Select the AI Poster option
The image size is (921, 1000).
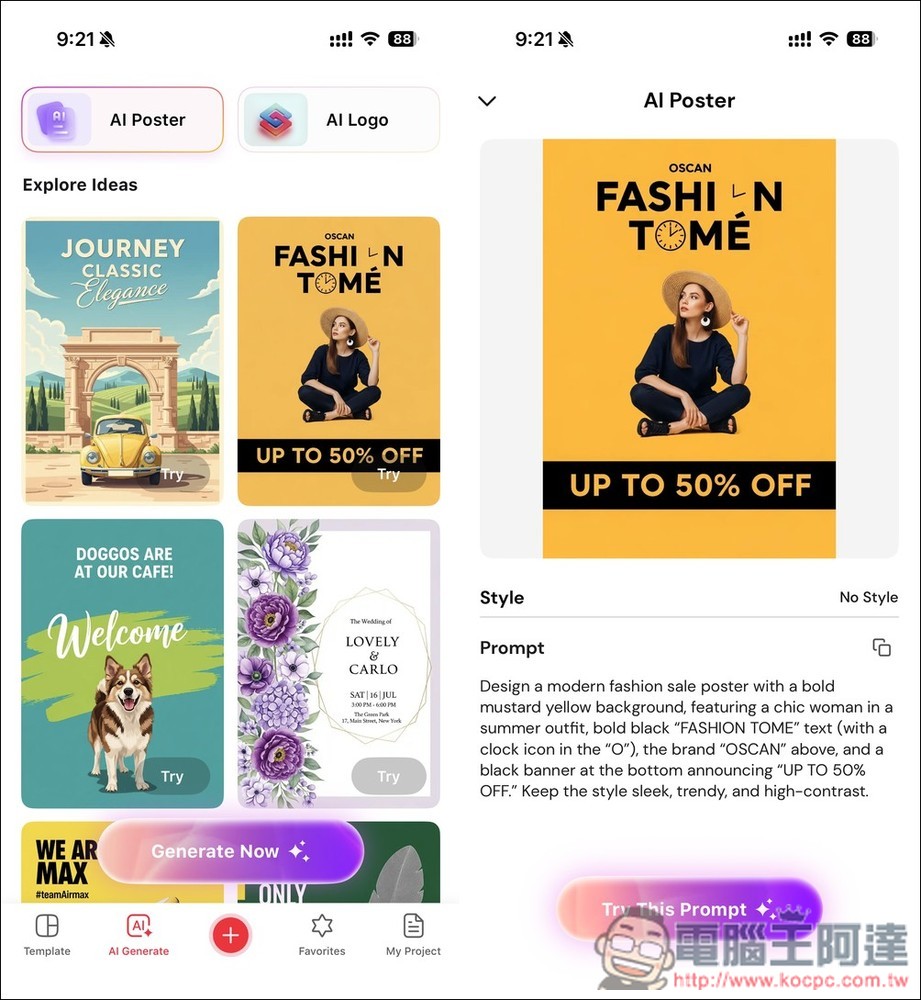pyautogui.click(x=122, y=120)
